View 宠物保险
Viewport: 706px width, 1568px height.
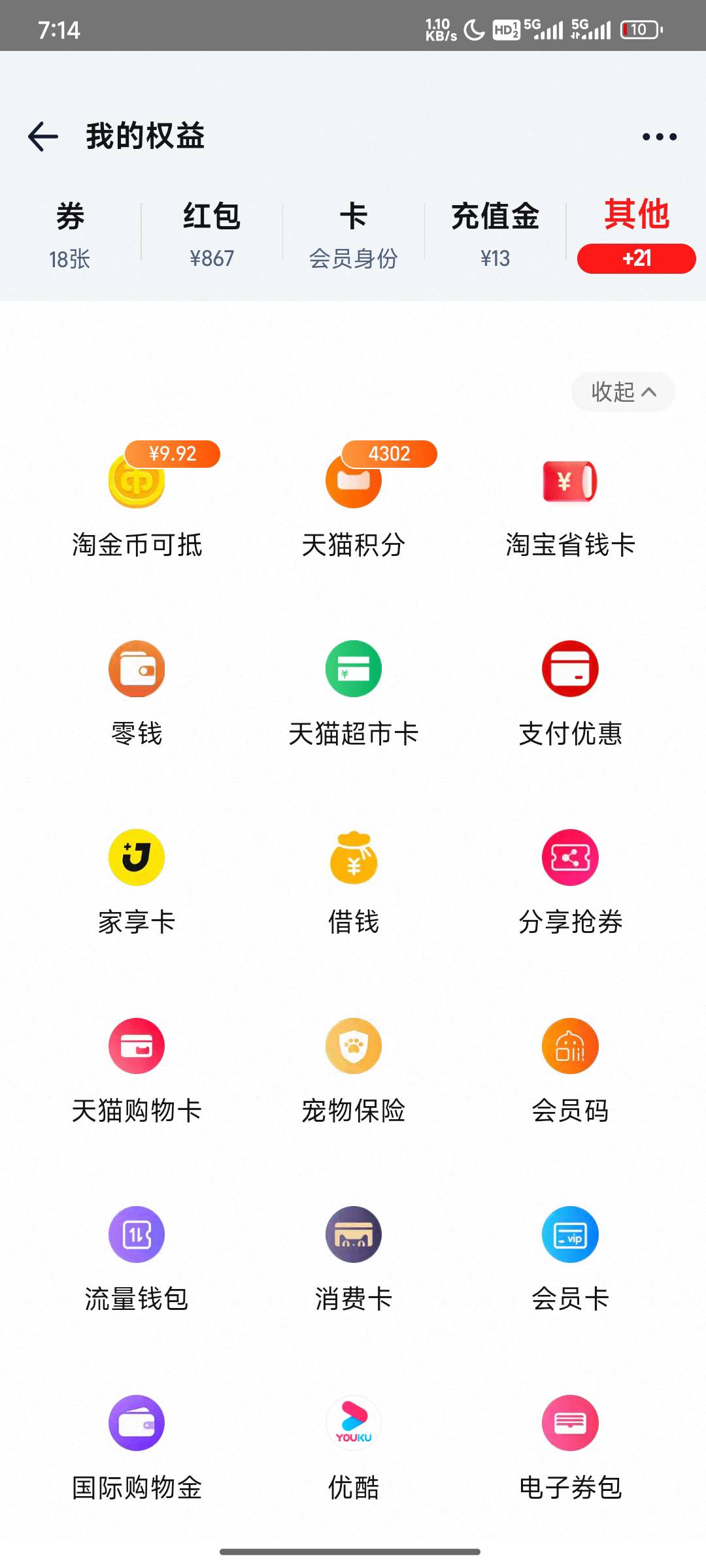click(354, 1071)
